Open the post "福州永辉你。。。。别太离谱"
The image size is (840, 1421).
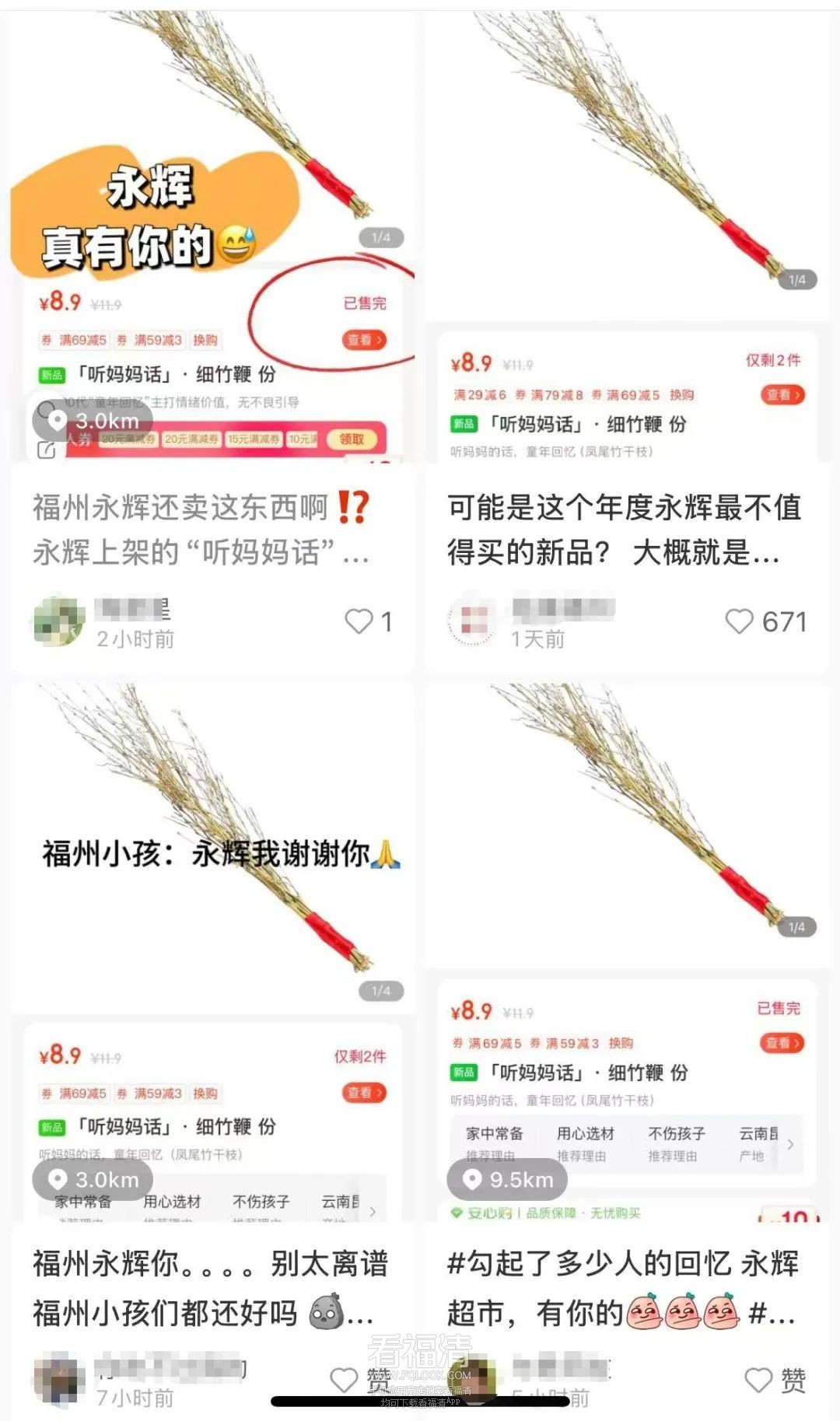click(210, 1287)
